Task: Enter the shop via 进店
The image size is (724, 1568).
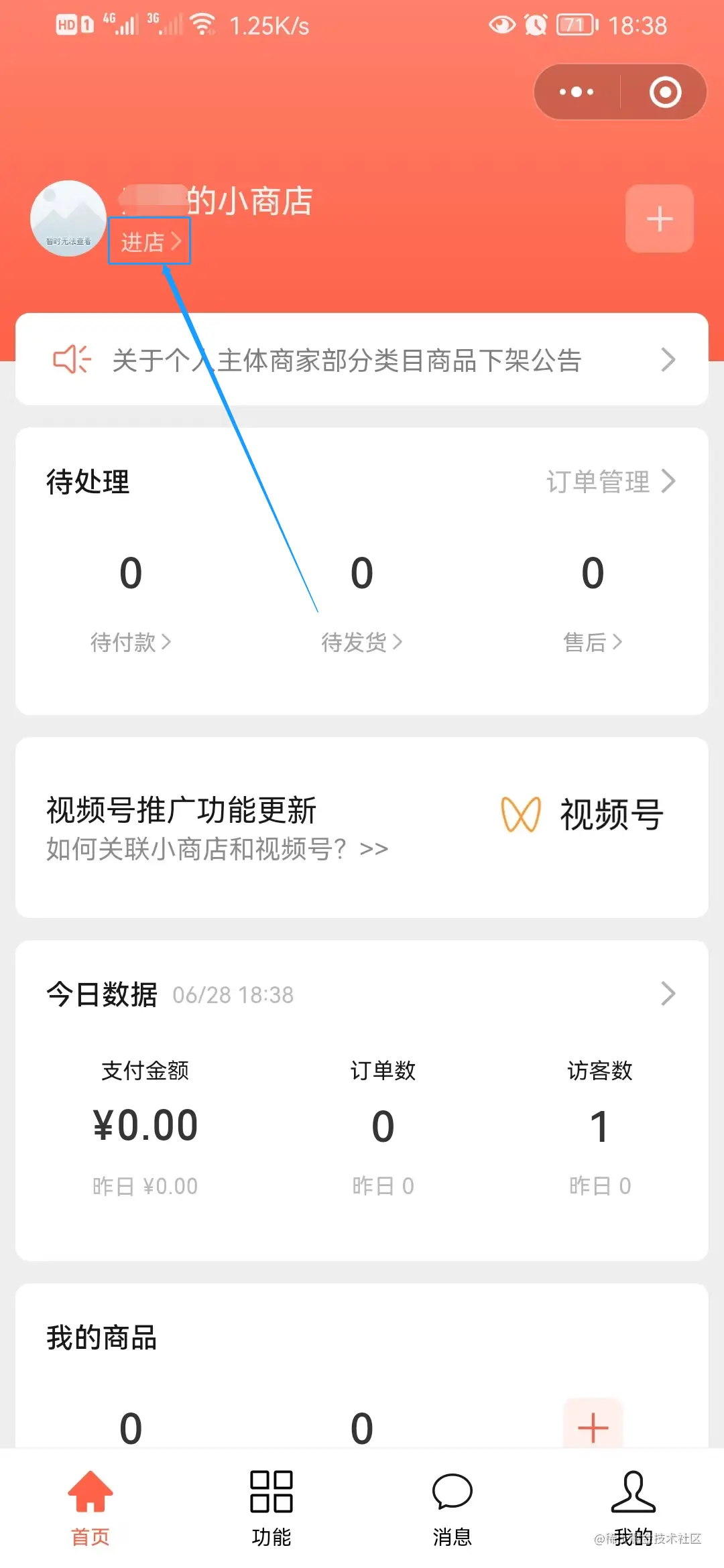Action: [150, 241]
